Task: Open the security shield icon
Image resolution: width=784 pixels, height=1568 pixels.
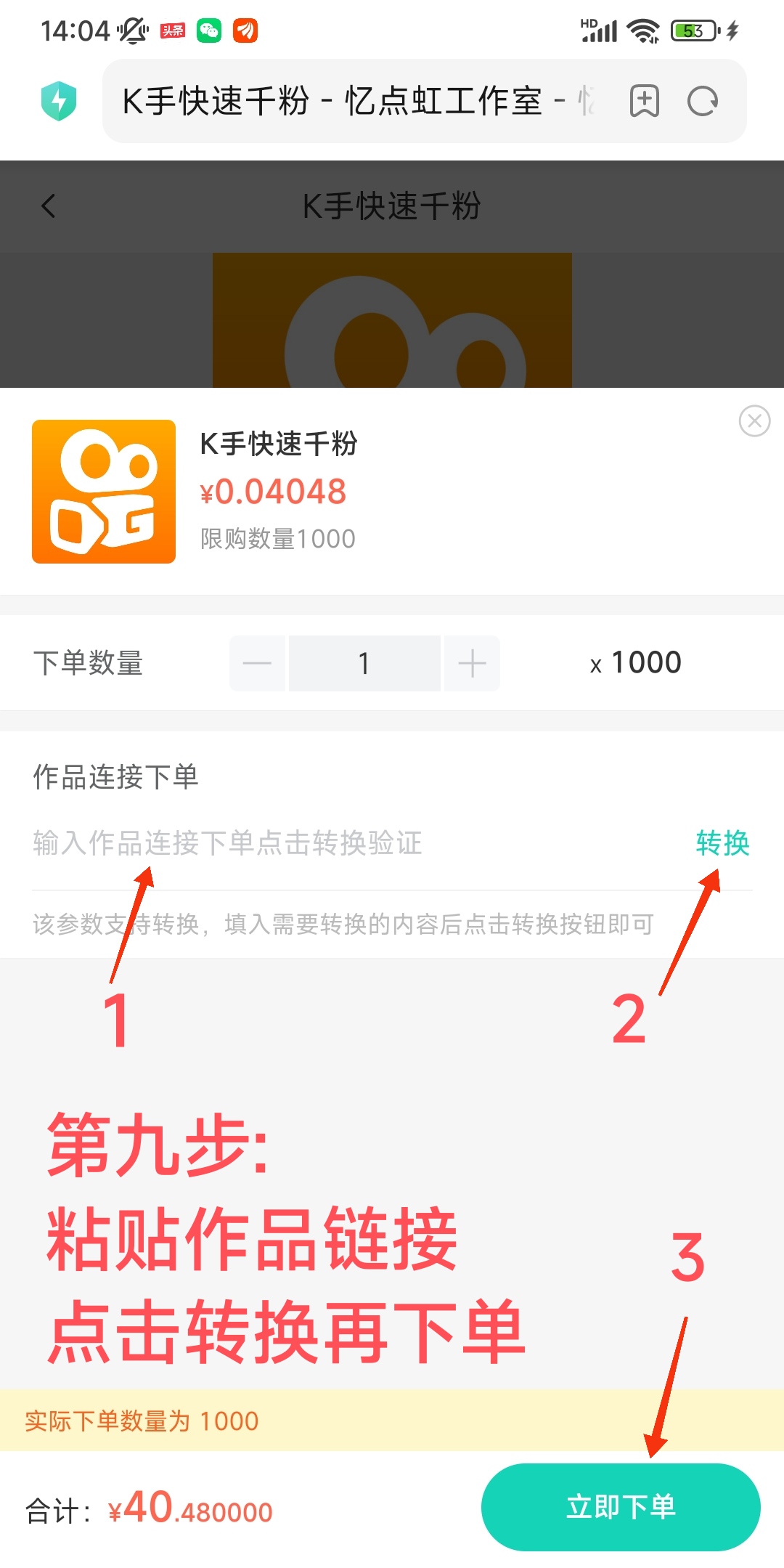Action: (59, 101)
